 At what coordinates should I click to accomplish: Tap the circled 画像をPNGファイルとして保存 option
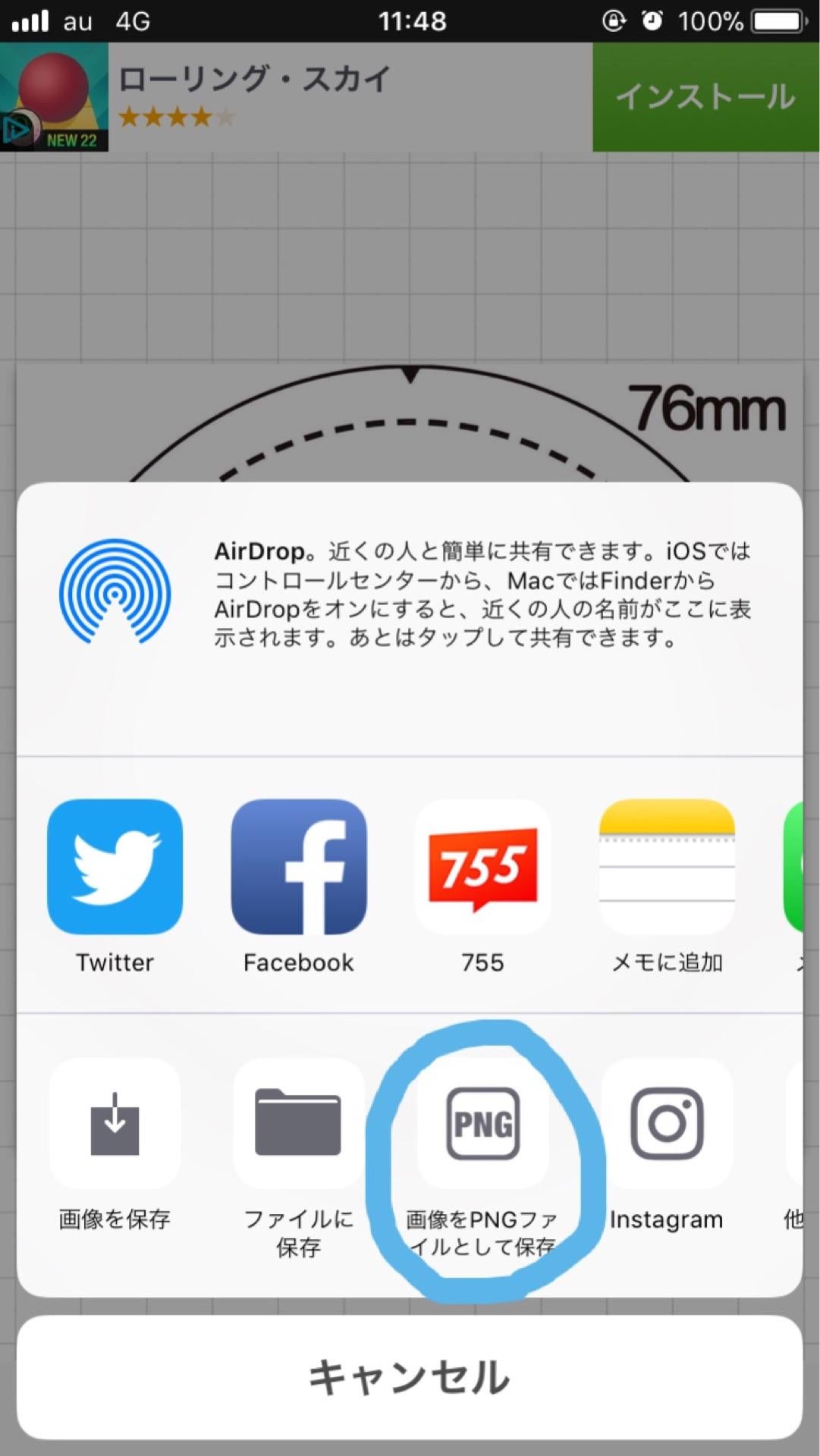482,1125
